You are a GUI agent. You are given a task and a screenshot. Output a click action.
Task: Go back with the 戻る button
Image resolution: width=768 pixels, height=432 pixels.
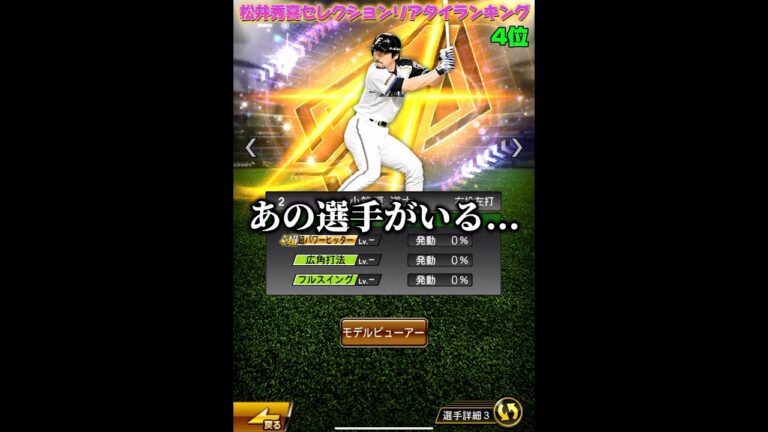click(x=261, y=416)
